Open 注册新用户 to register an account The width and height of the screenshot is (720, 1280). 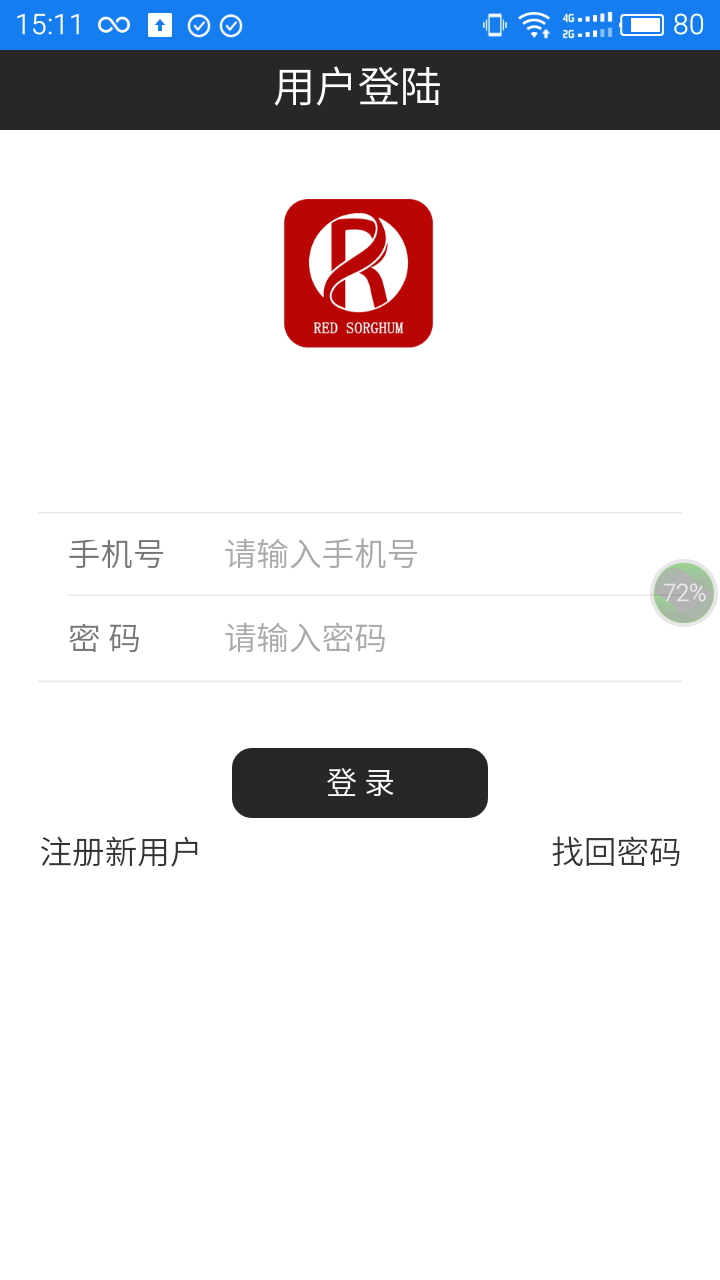tap(120, 852)
